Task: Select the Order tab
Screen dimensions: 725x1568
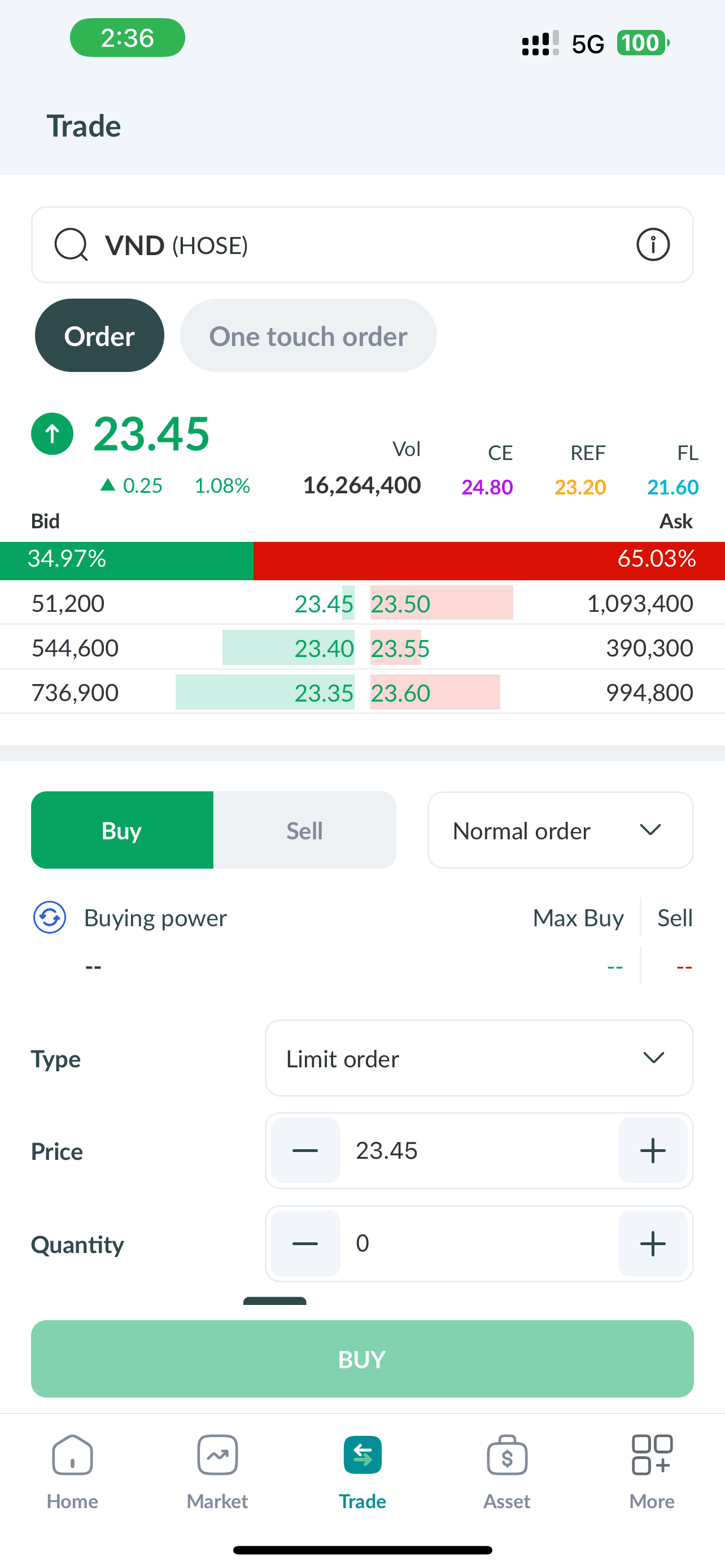Action: (99, 335)
